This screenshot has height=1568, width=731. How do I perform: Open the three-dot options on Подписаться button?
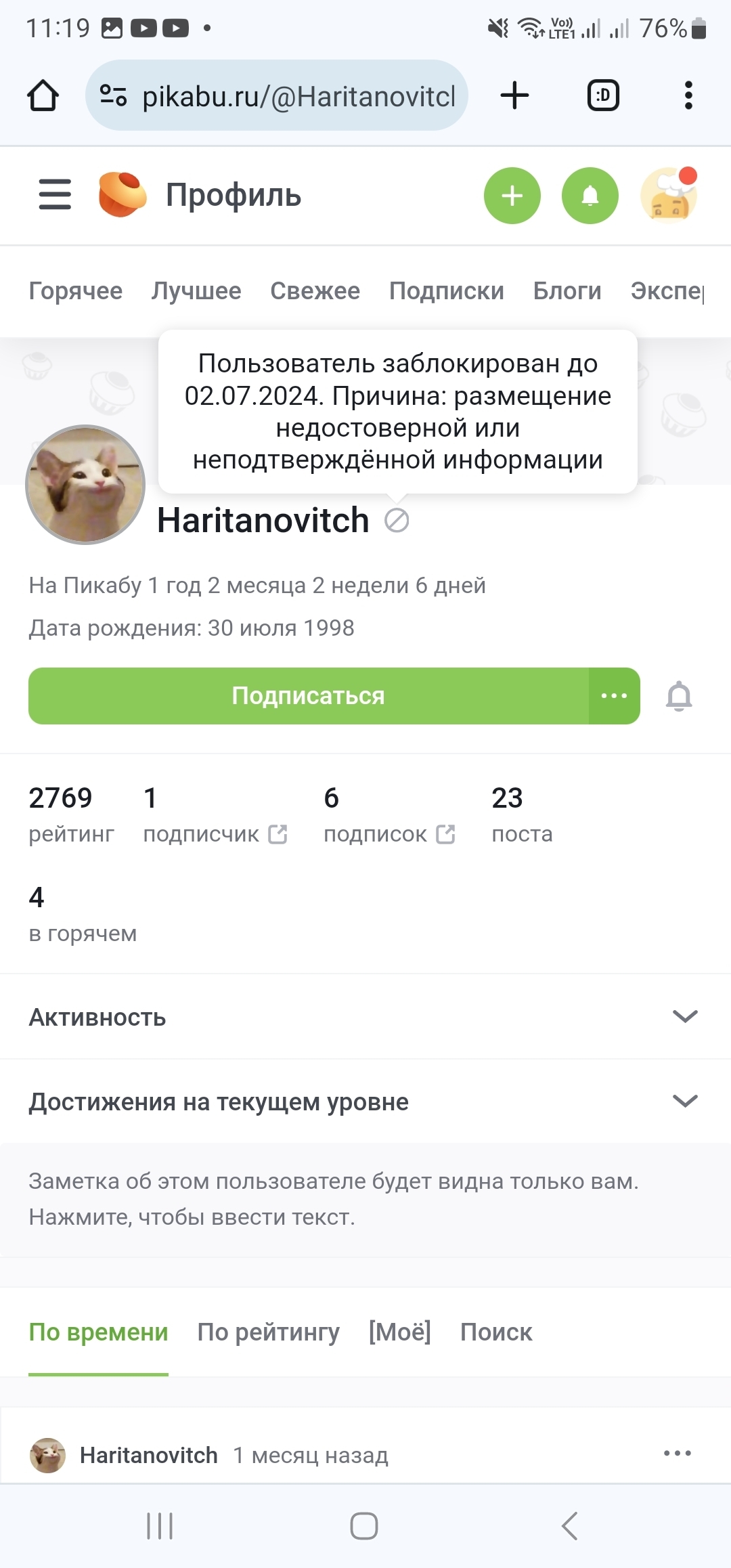[614, 696]
